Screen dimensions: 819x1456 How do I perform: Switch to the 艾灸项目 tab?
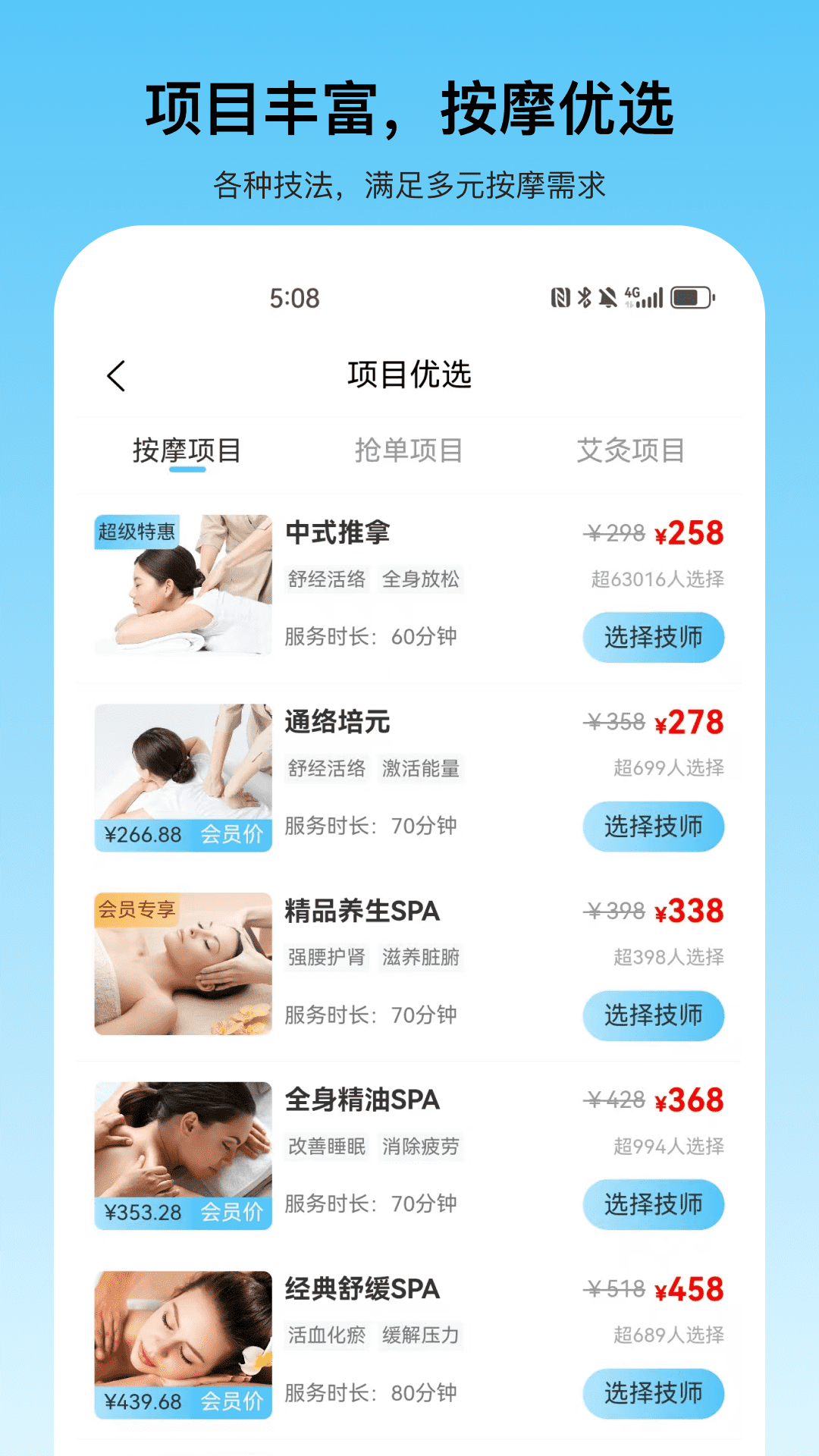(632, 448)
